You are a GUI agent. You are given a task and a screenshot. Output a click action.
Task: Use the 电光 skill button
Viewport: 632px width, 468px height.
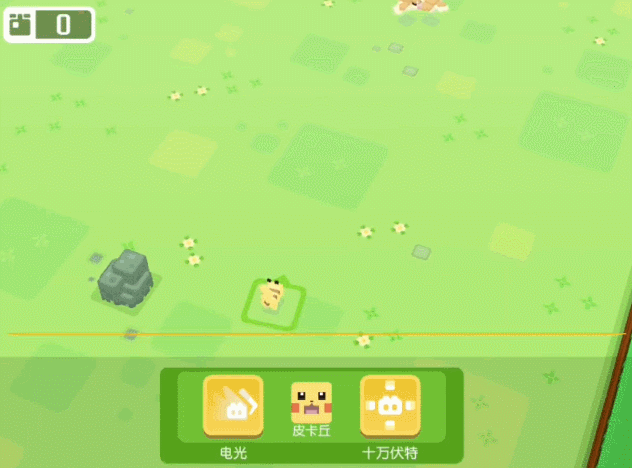[x=233, y=405]
